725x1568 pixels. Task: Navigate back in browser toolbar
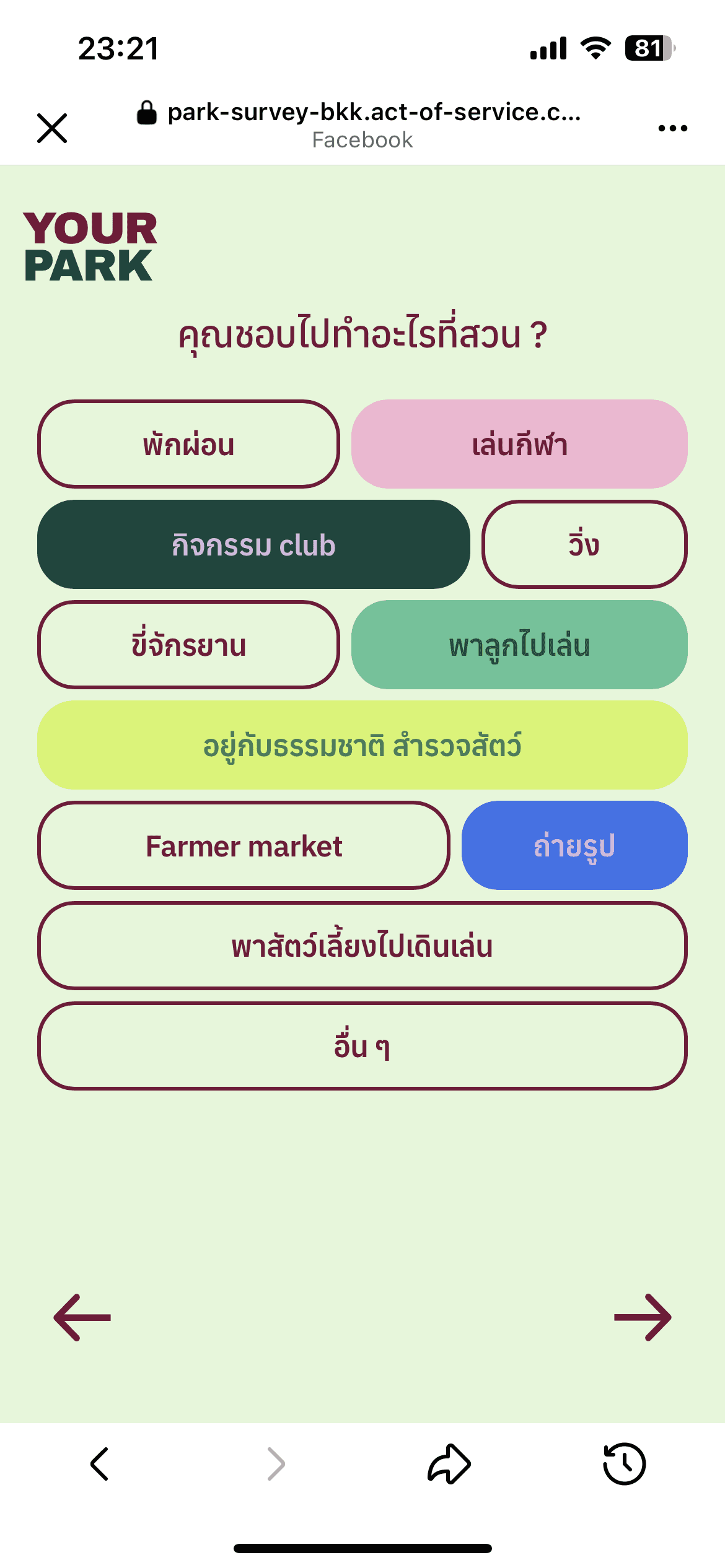(x=100, y=1464)
